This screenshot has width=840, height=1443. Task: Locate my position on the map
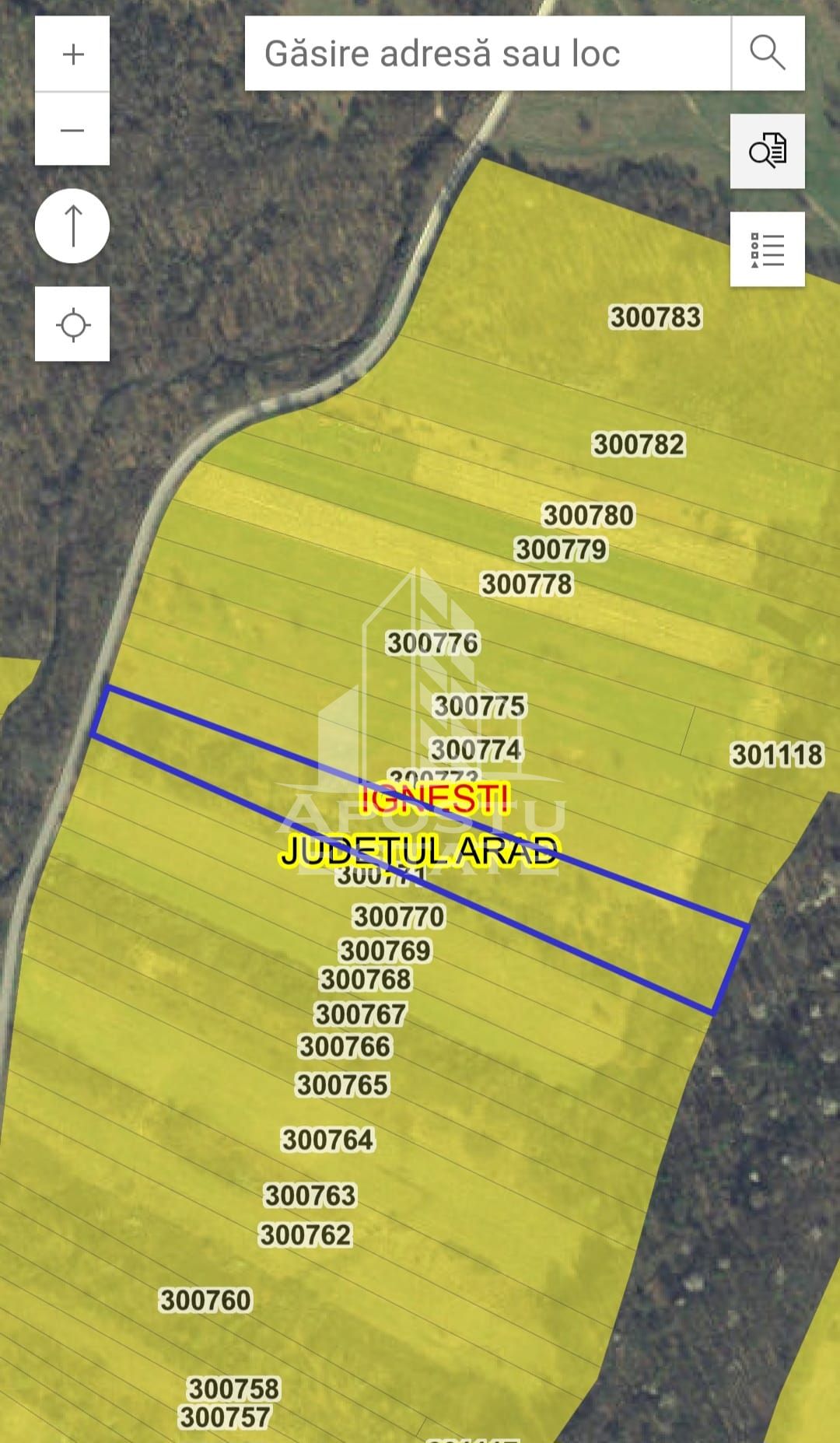tap(72, 324)
